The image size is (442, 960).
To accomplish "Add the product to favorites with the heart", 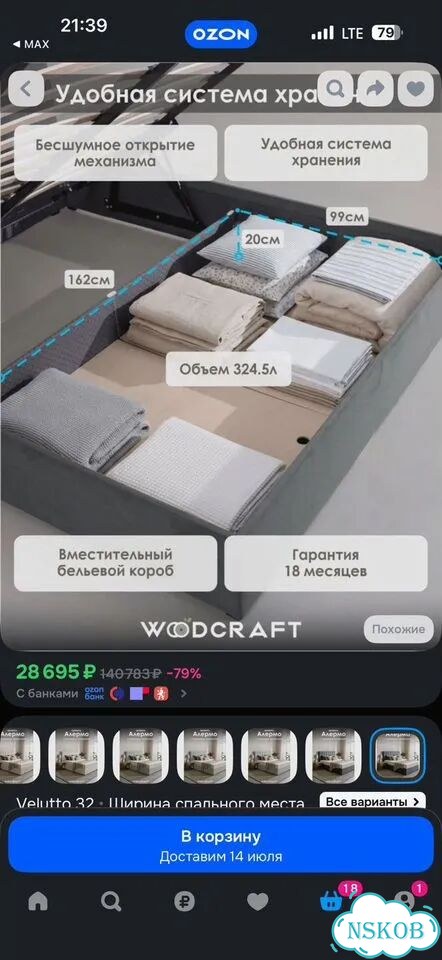I will tap(416, 89).
